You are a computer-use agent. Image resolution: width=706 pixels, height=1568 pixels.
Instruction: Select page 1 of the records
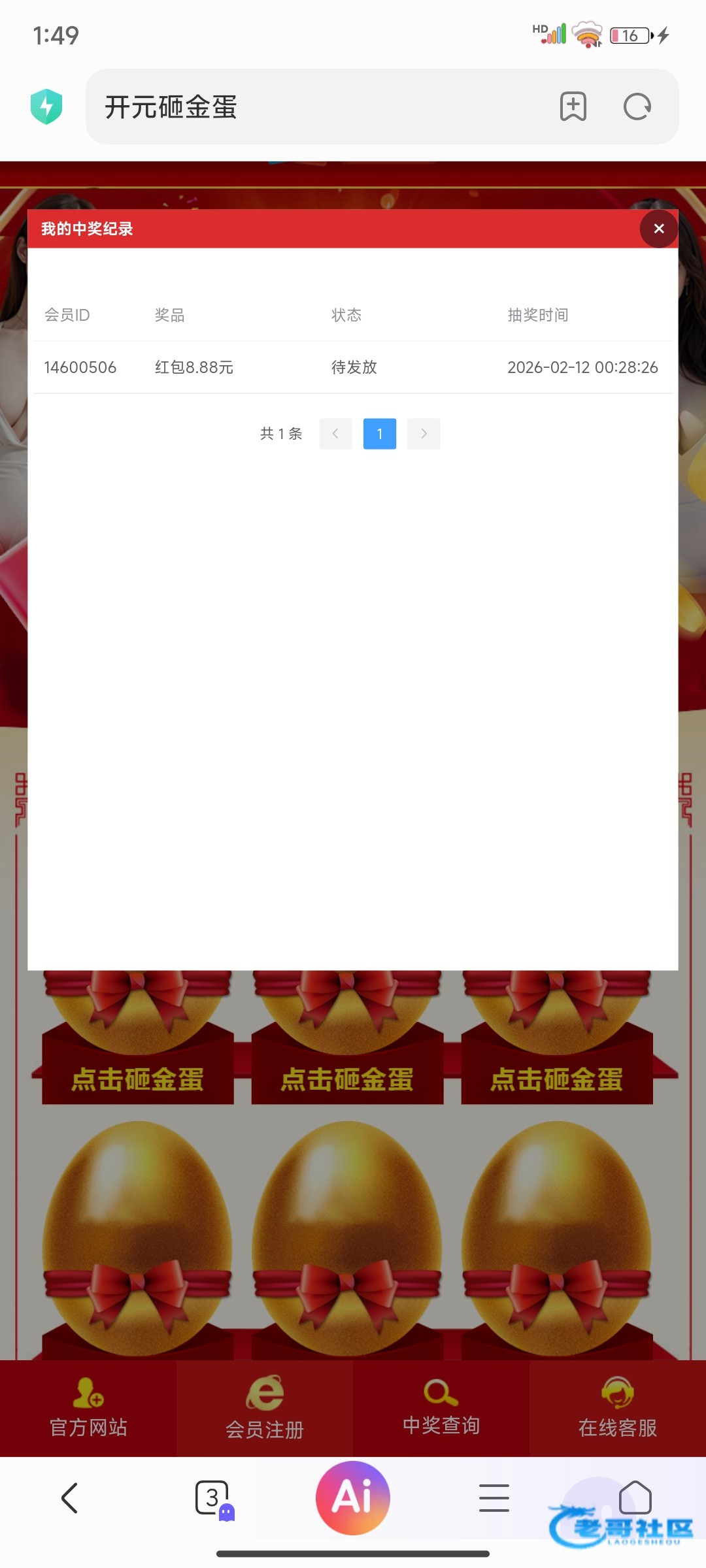pos(379,434)
